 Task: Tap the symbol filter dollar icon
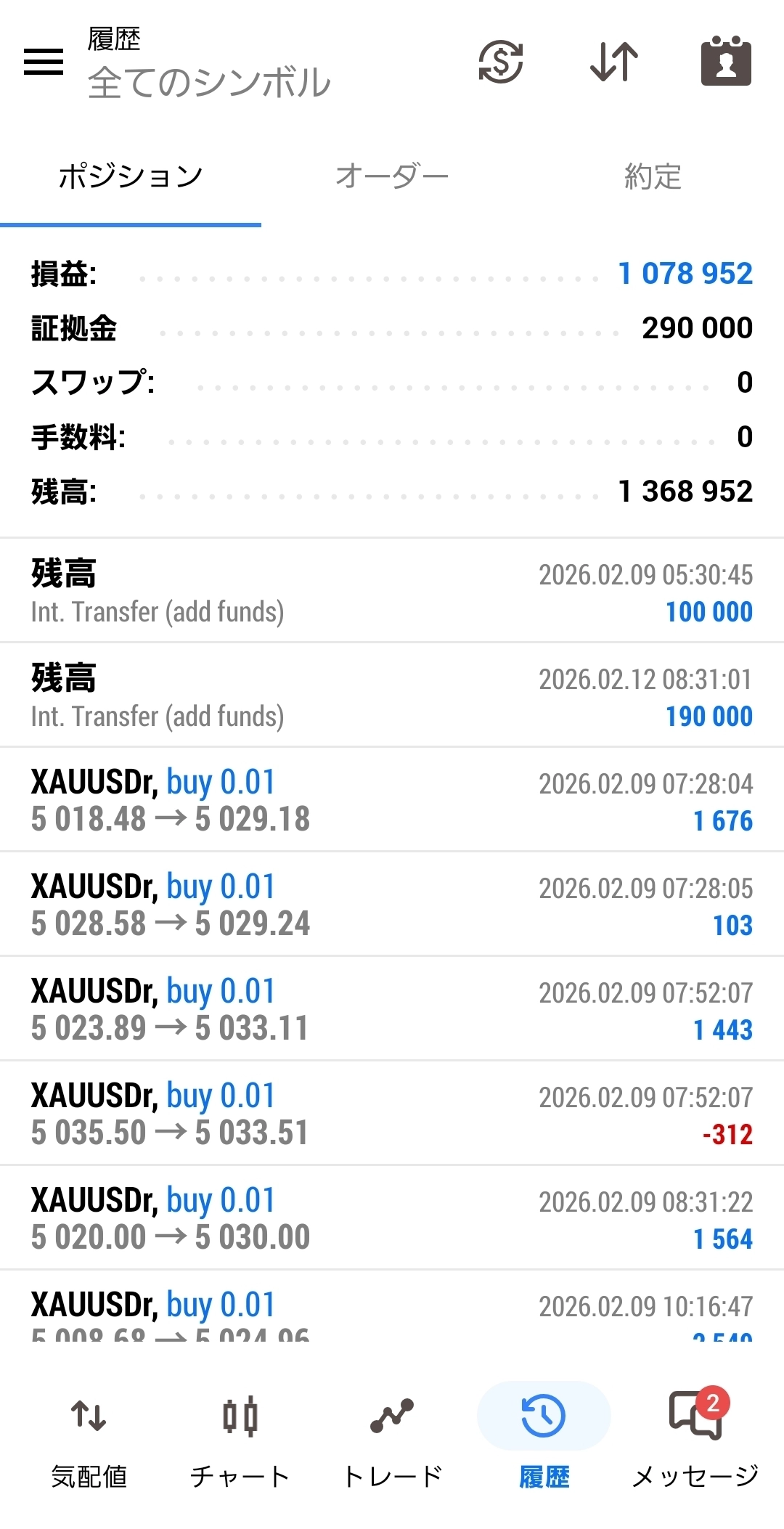coord(501,62)
